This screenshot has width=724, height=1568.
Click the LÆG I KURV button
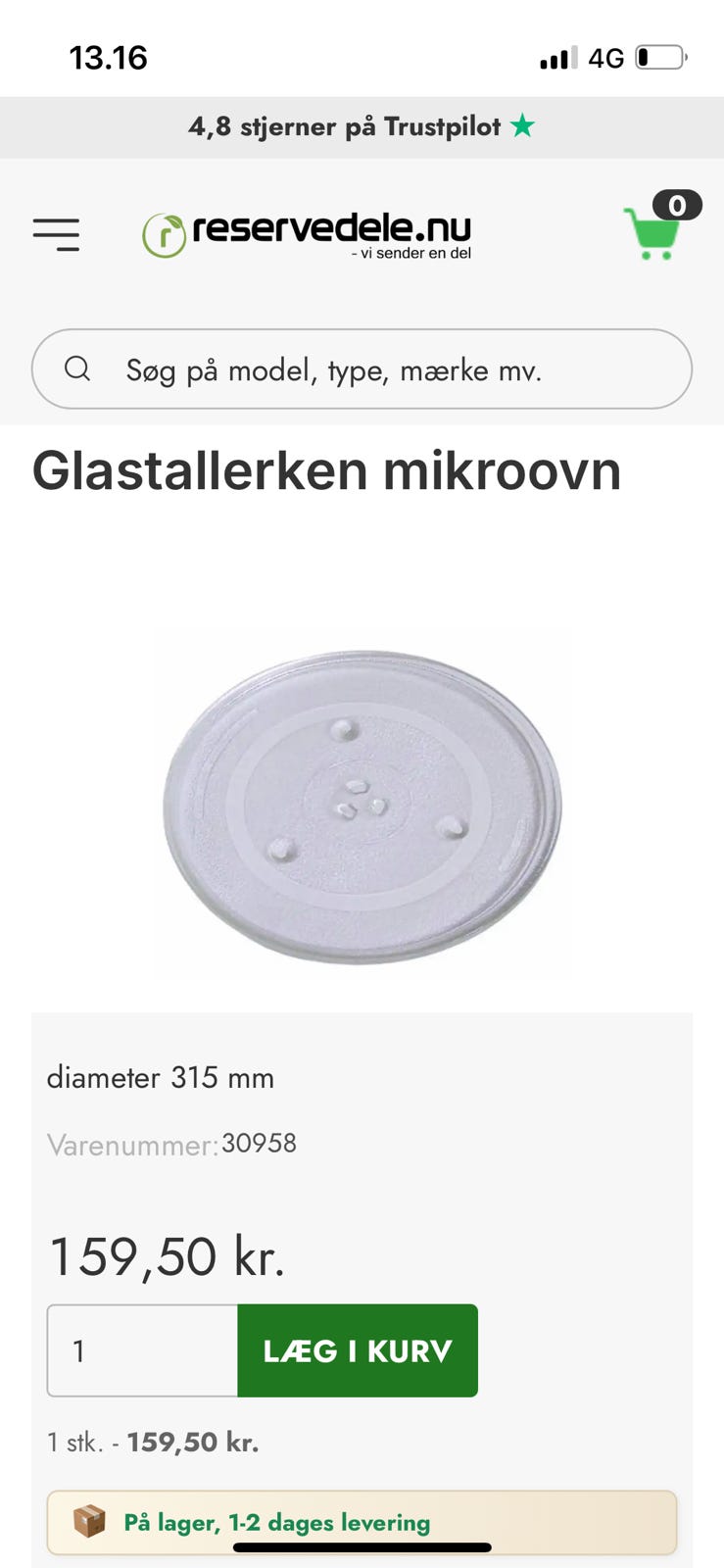pos(357,1350)
